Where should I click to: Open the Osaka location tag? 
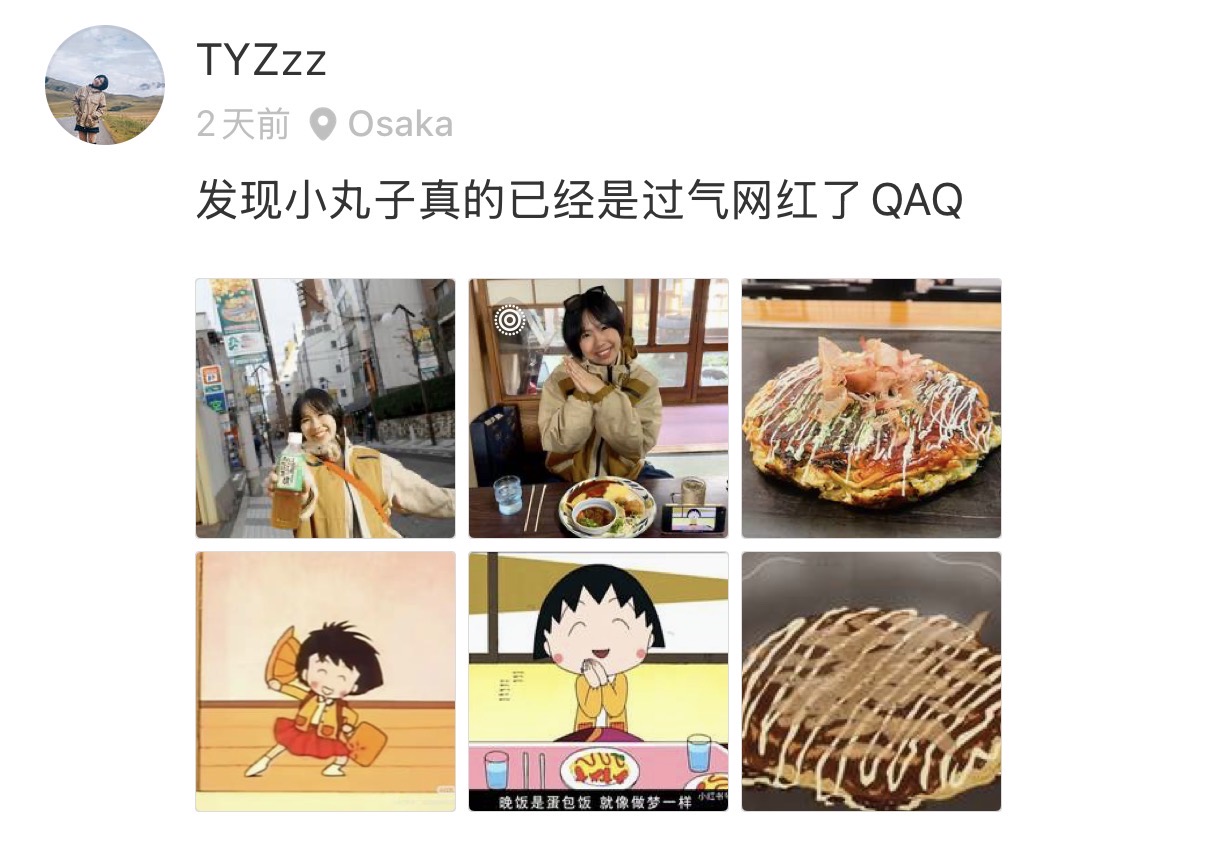tap(382, 125)
